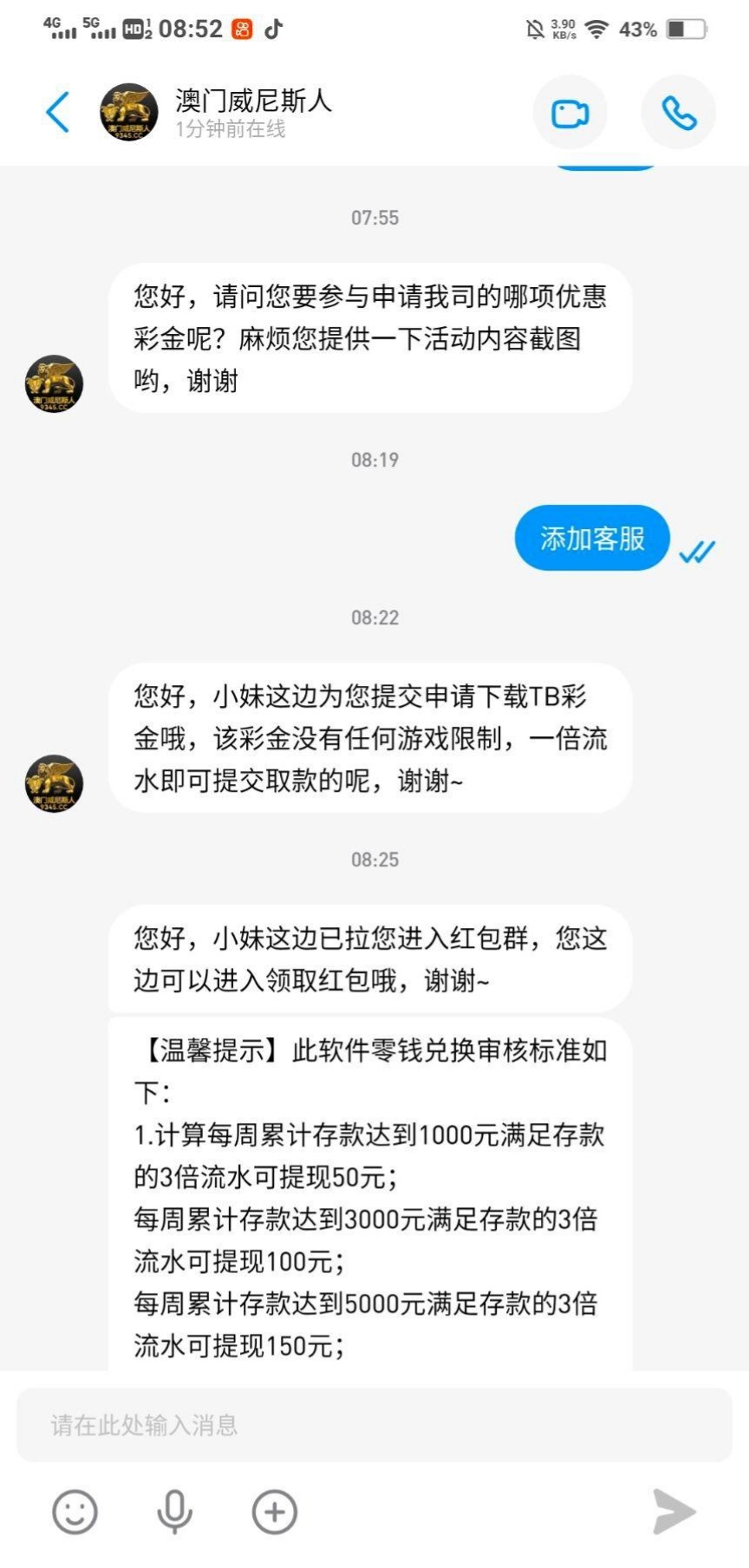The image size is (749, 1568).
Task: Go back from this chat
Action: tap(57, 112)
